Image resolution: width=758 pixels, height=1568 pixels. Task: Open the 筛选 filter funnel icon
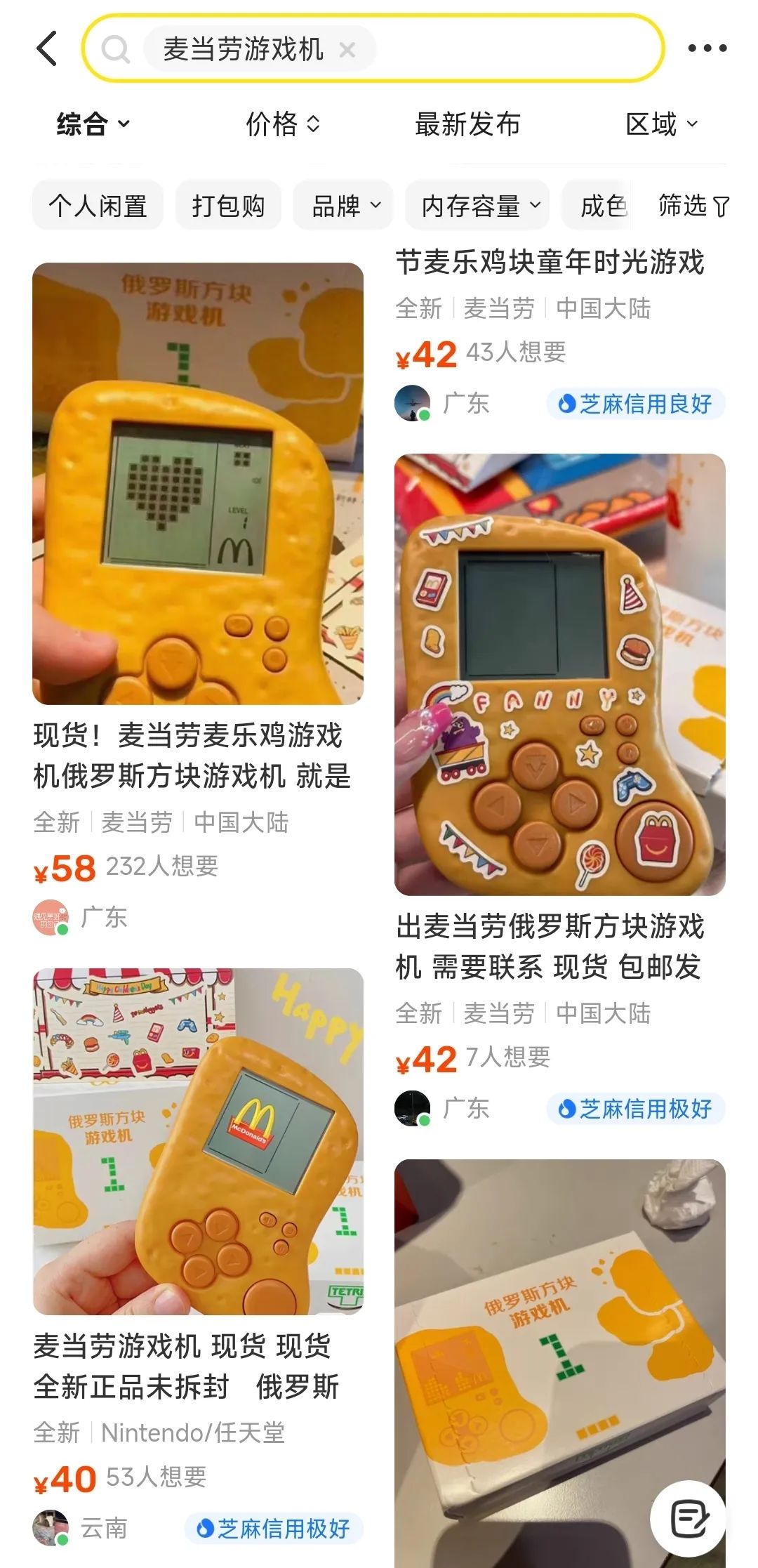click(x=691, y=206)
